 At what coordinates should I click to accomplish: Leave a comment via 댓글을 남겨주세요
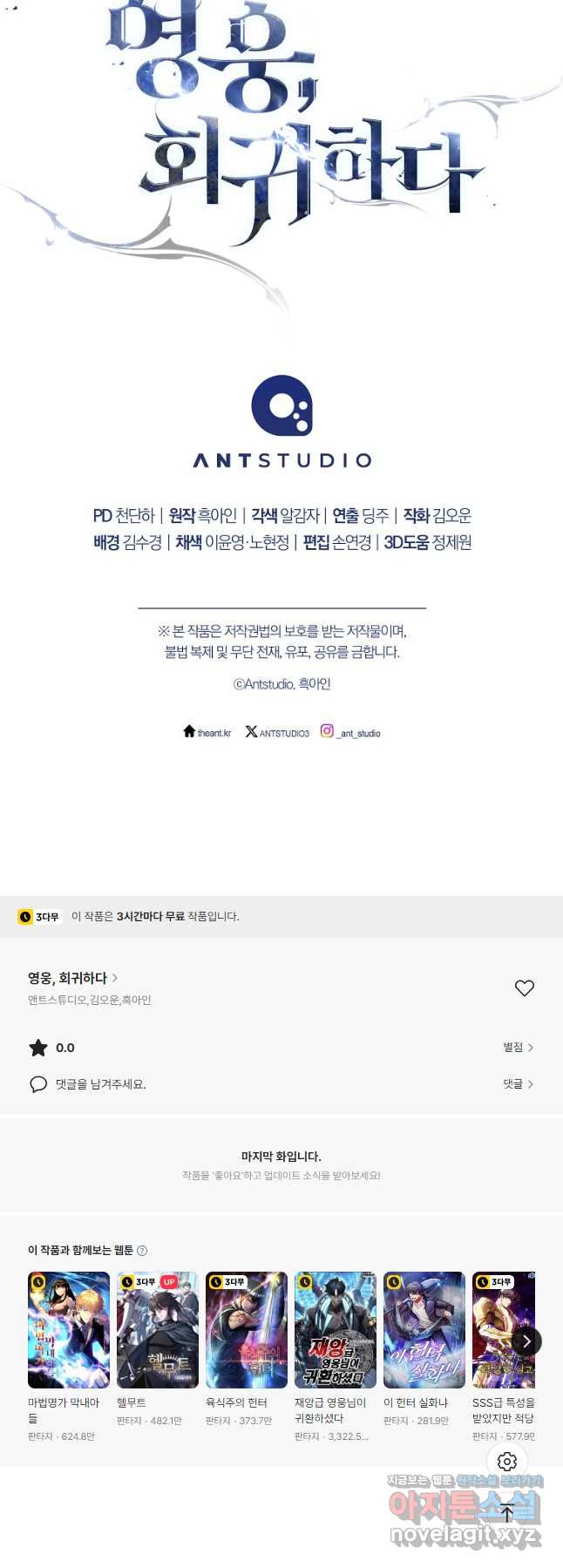click(x=100, y=1084)
